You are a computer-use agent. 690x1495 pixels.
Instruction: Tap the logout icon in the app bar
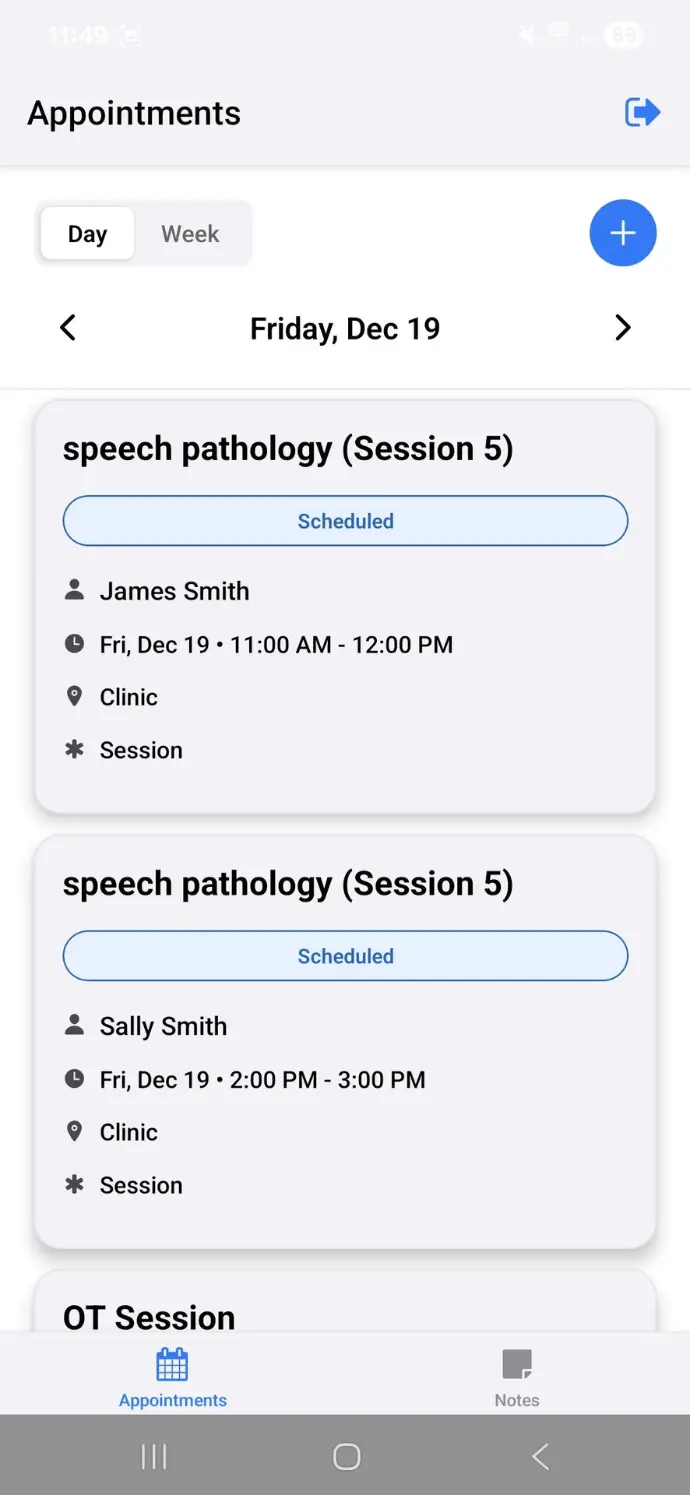(642, 113)
